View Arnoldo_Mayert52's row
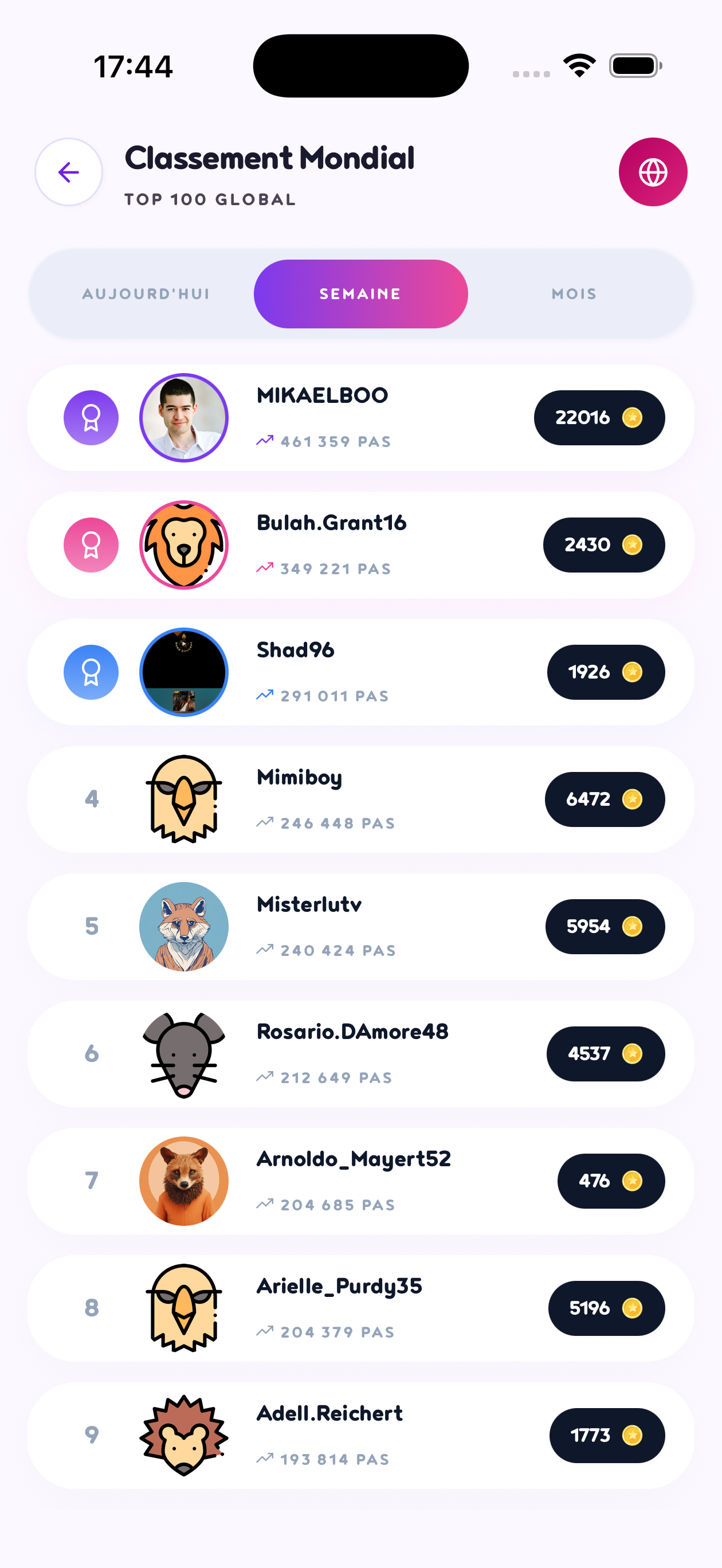The width and height of the screenshot is (722, 1568). click(360, 1182)
